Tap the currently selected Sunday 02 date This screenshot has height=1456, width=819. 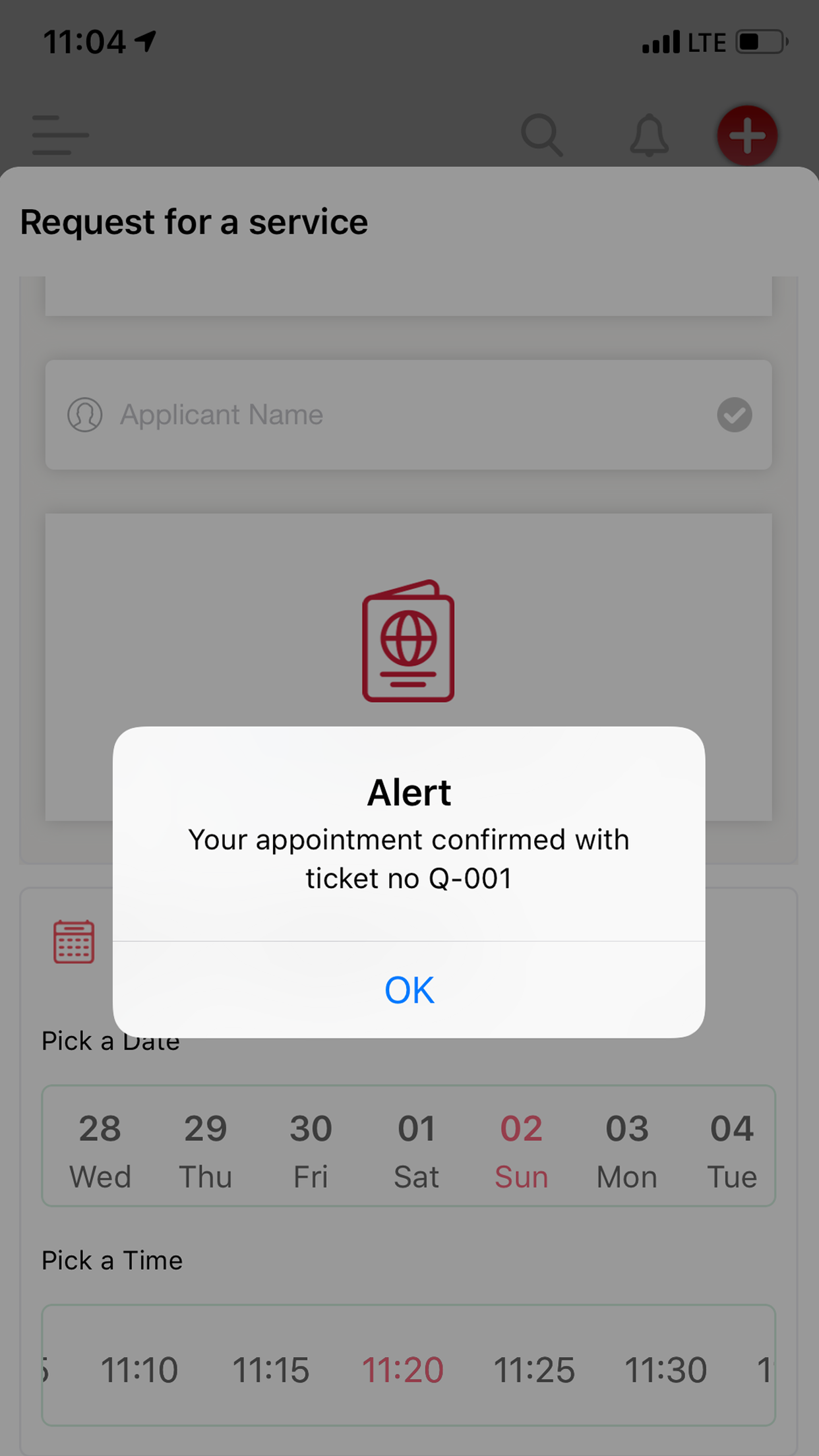coord(521,1147)
